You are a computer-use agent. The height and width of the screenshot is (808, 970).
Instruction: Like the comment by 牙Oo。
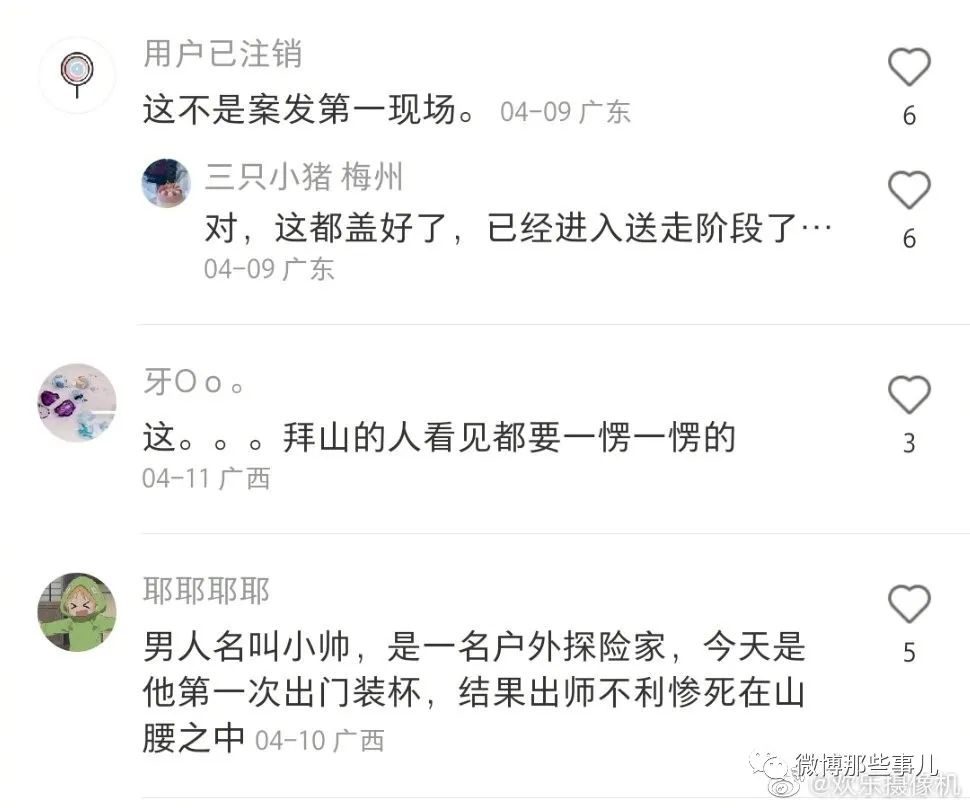point(909,396)
